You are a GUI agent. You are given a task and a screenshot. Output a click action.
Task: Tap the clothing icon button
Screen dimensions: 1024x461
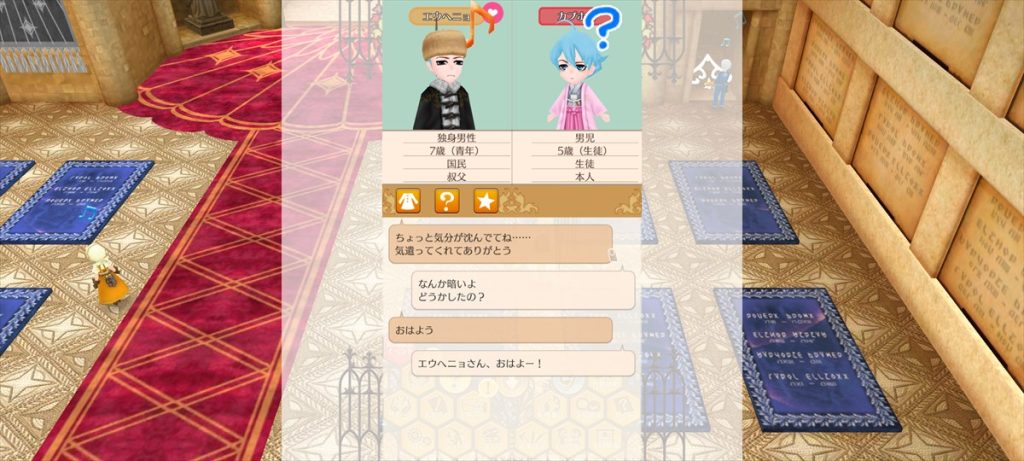tap(407, 200)
